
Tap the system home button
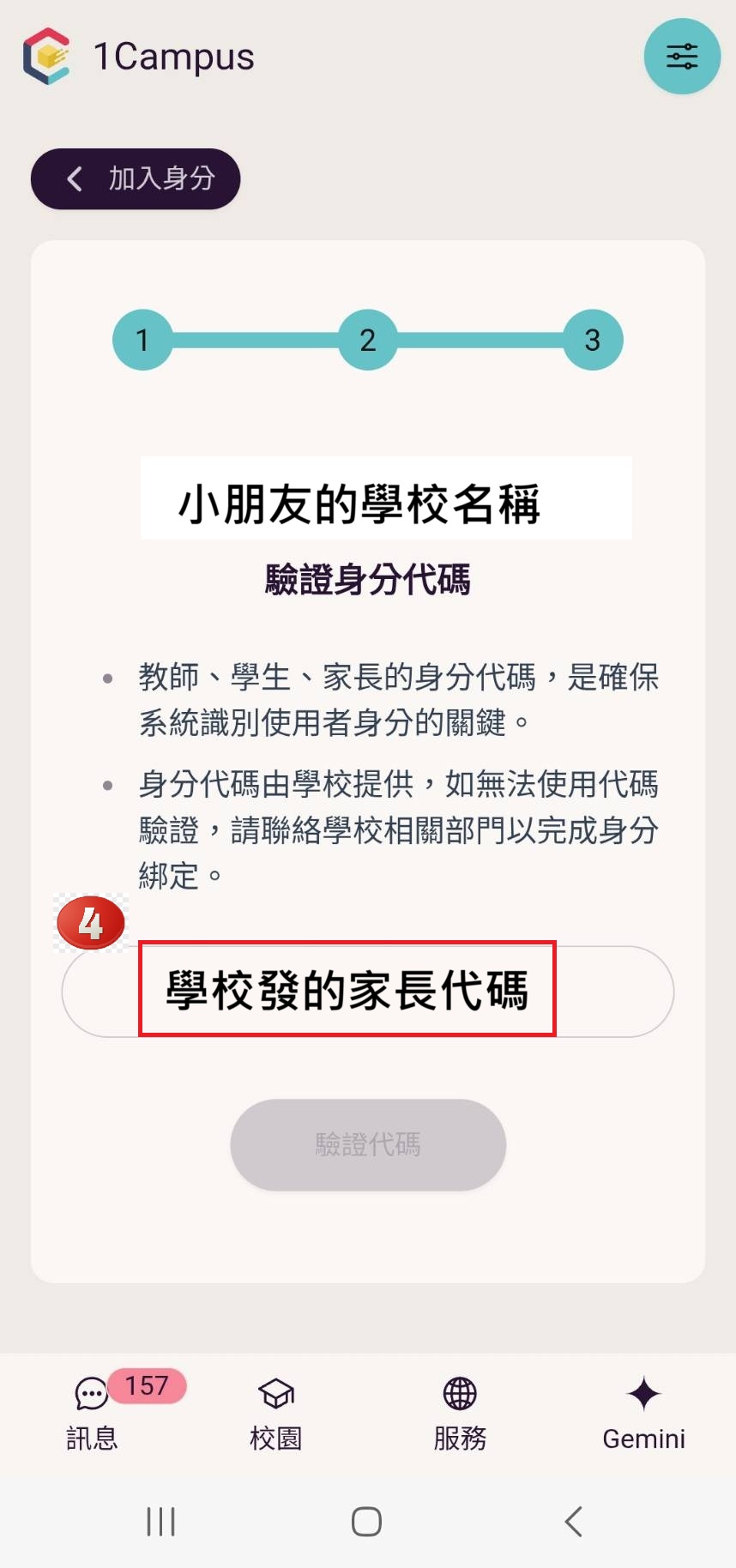click(x=366, y=1522)
